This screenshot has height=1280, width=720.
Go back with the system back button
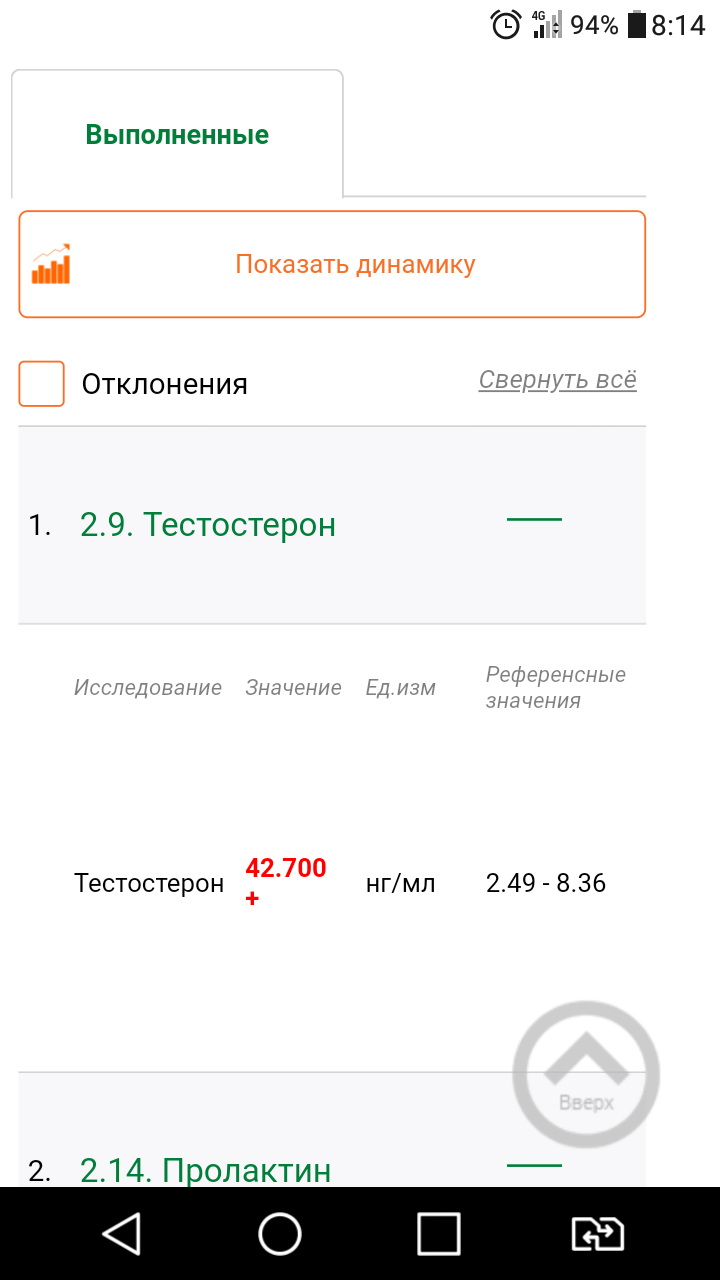pyautogui.click(x=122, y=1234)
